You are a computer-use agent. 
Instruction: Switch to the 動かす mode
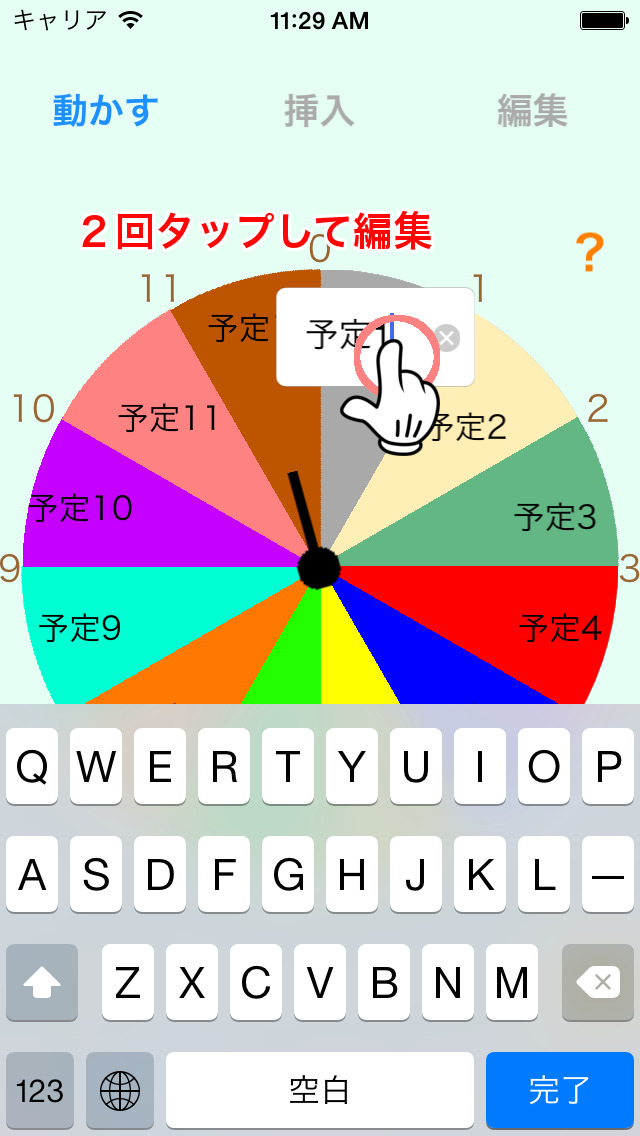click(x=106, y=111)
